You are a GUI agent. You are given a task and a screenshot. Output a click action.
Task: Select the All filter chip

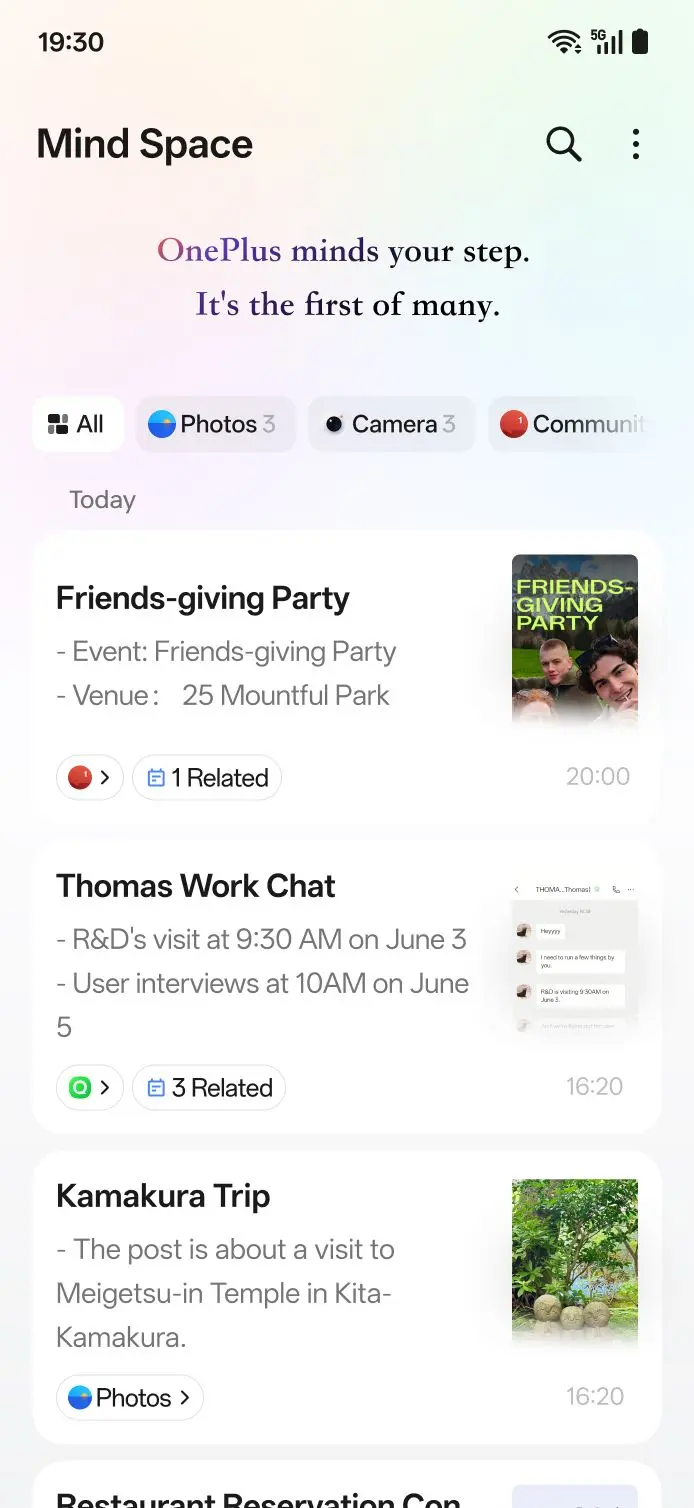click(77, 424)
